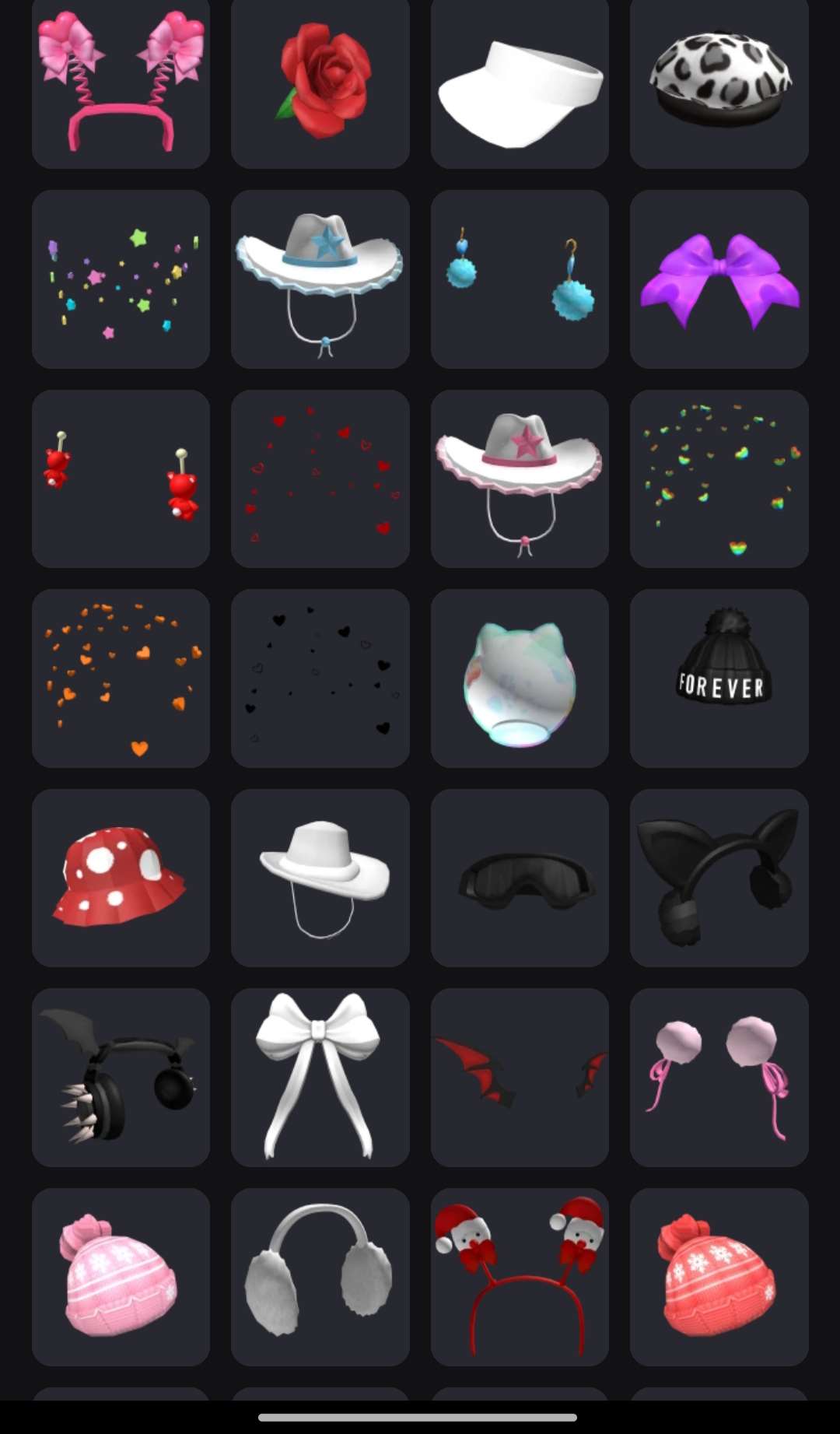Tap the red Santa headband

(x=520, y=1277)
